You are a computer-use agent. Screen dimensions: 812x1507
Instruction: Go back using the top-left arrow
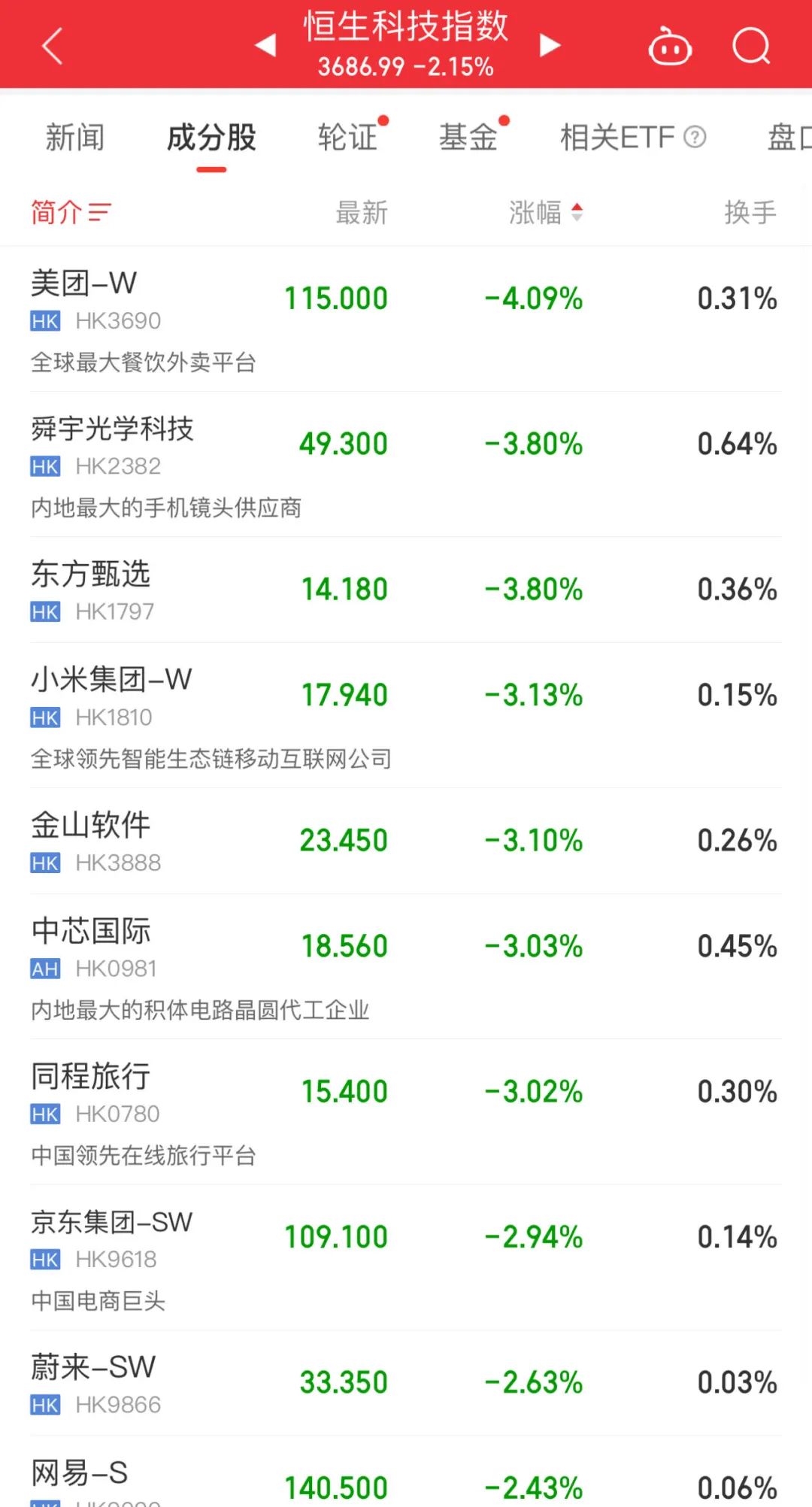pyautogui.click(x=51, y=46)
